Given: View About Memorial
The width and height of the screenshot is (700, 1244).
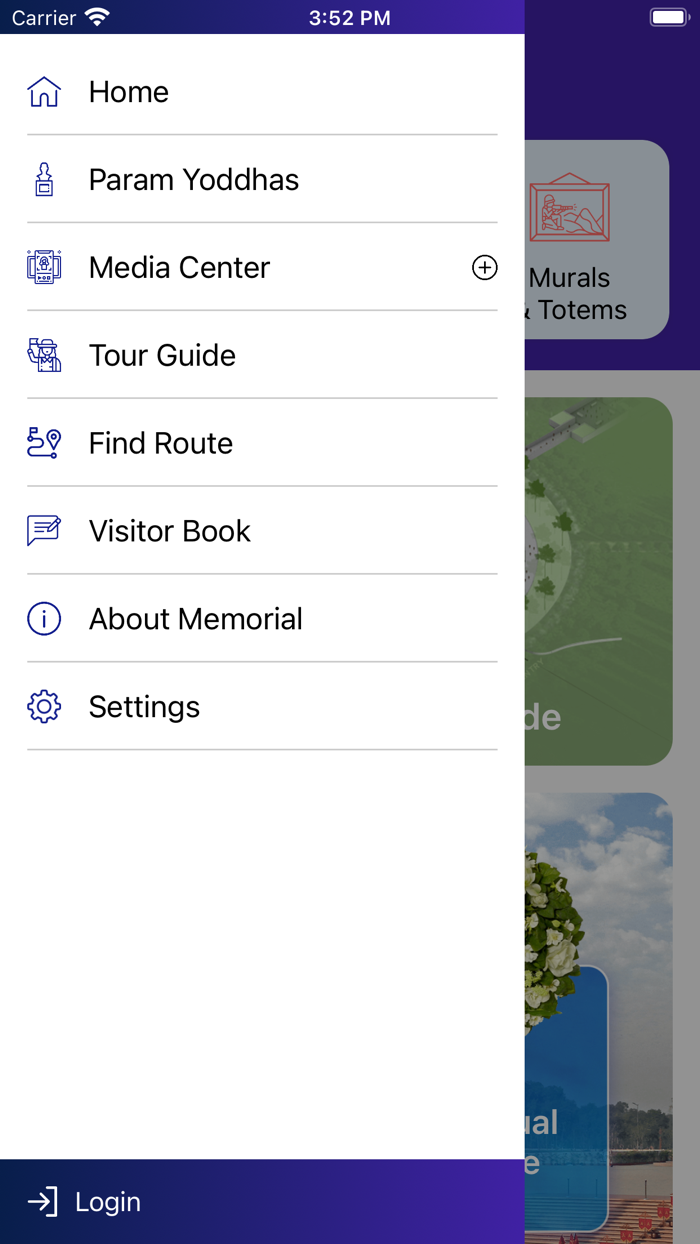Looking at the screenshot, I should (262, 620).
